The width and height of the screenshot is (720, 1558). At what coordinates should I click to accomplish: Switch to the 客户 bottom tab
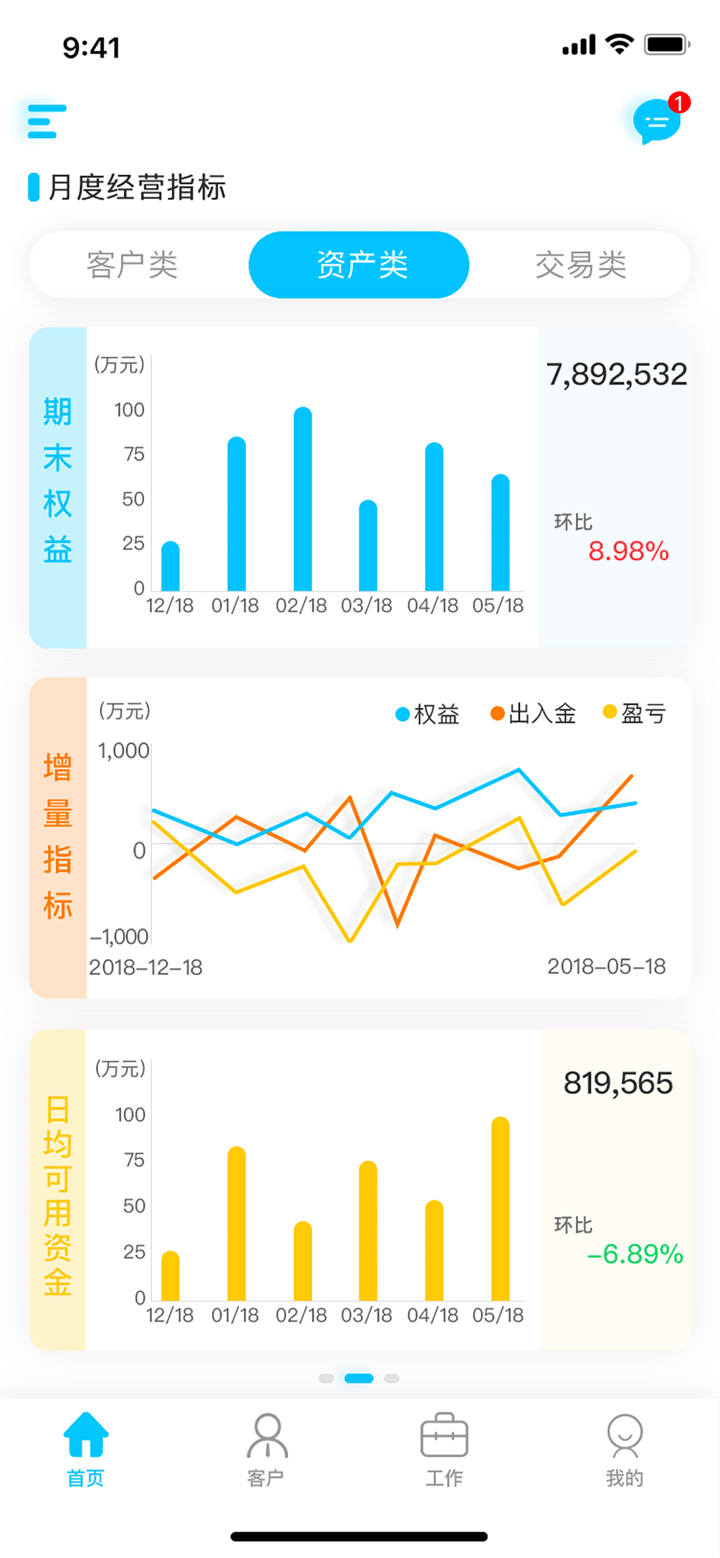[x=266, y=1450]
